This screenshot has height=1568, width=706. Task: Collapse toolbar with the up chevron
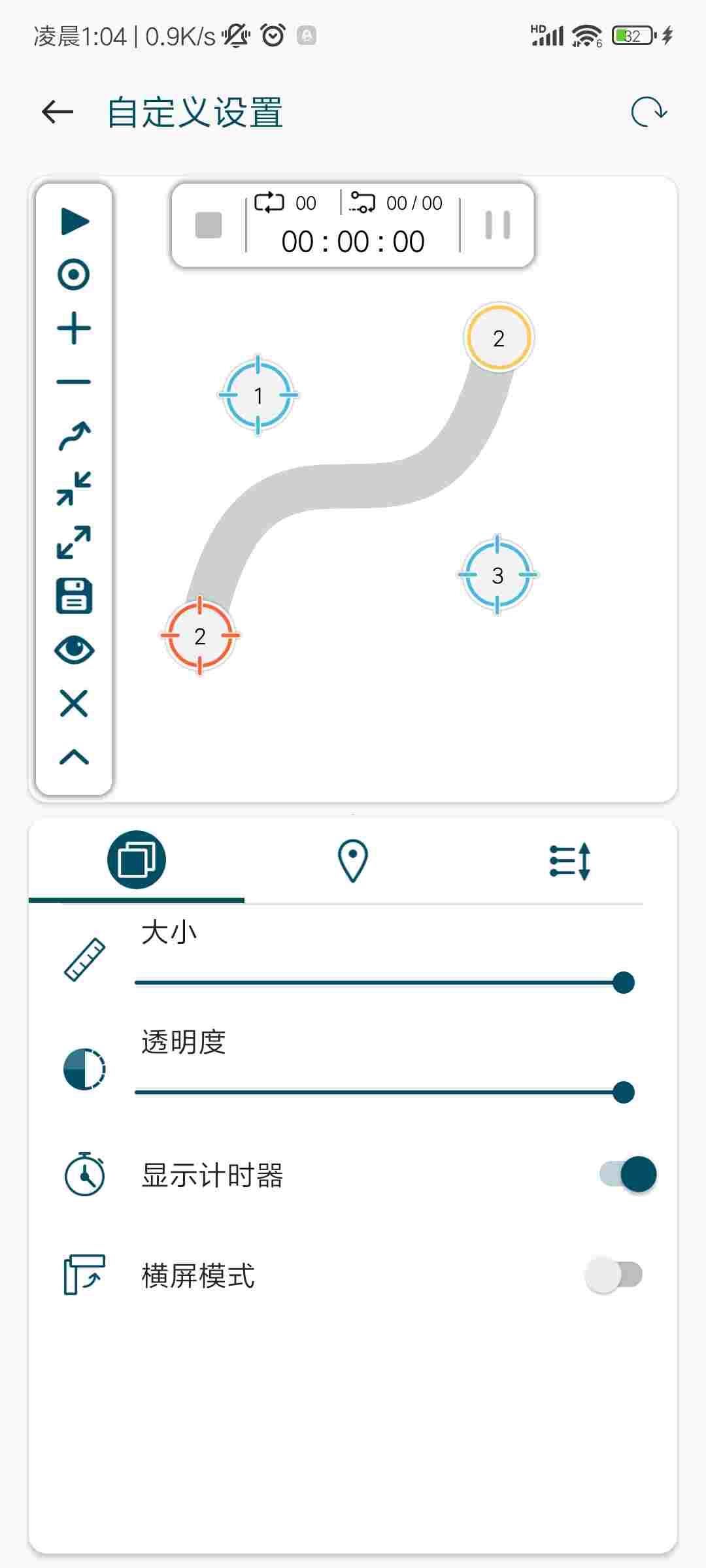click(74, 757)
